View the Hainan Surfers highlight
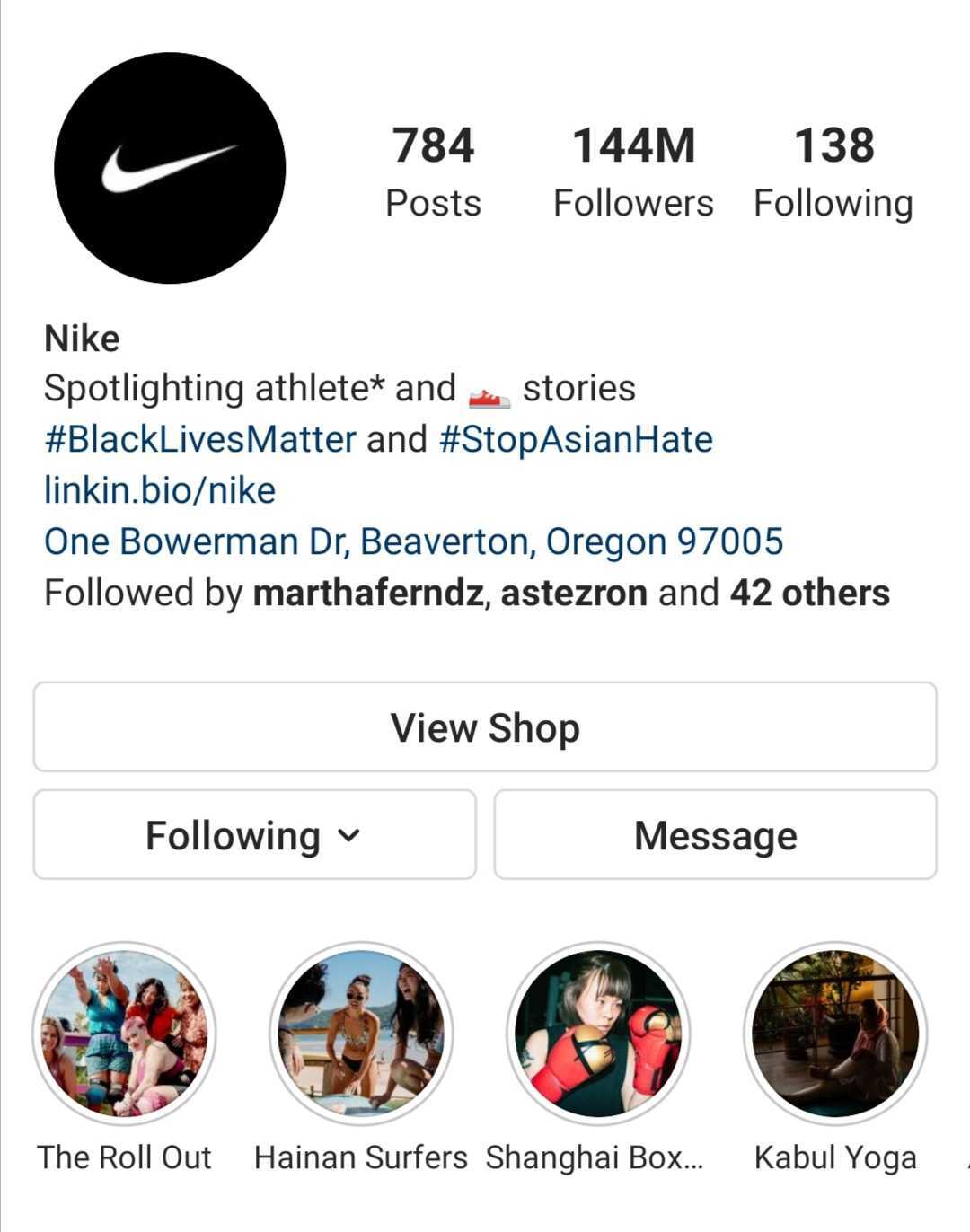Image resolution: width=970 pixels, height=1232 pixels. [361, 1034]
